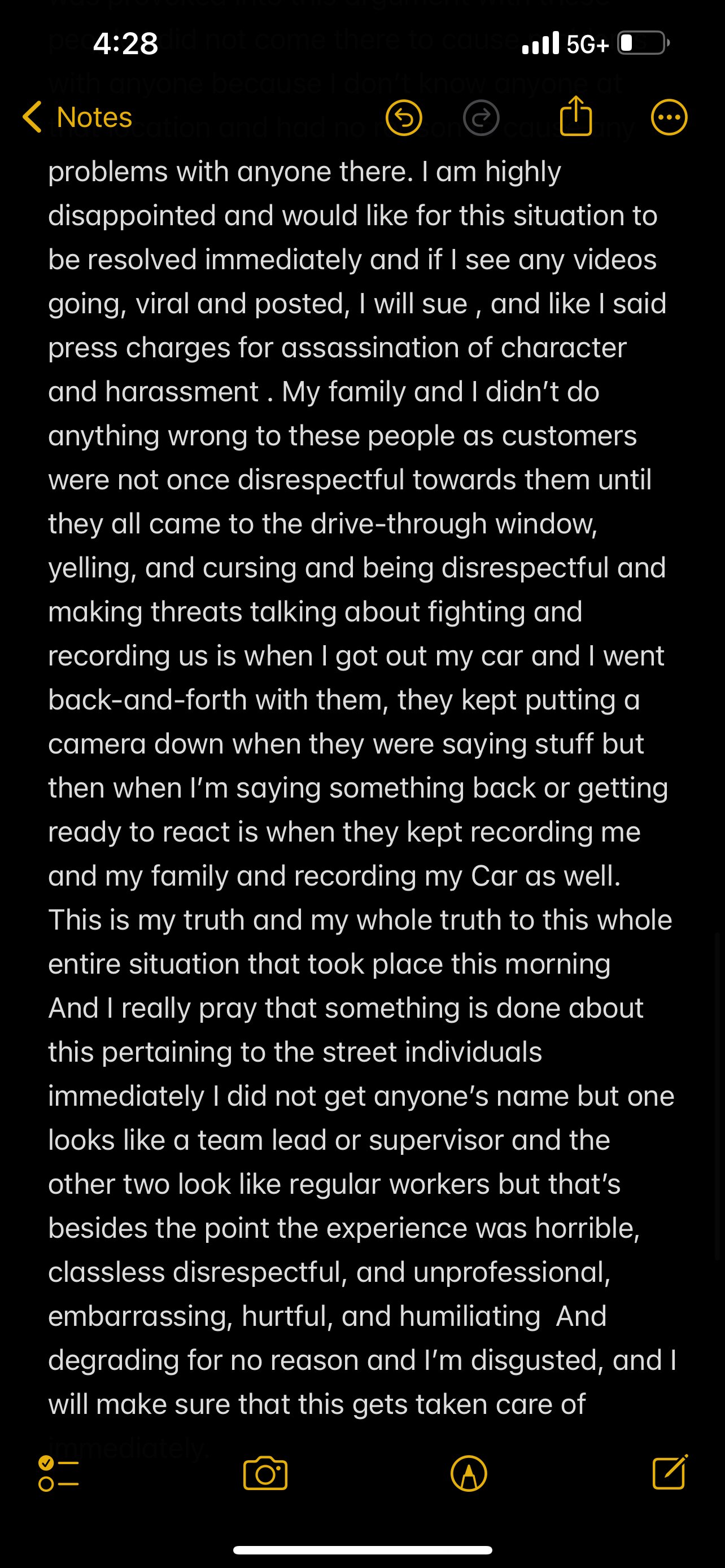Go back to Notes list
Viewport: 725px width, 1568px height.
[77, 117]
